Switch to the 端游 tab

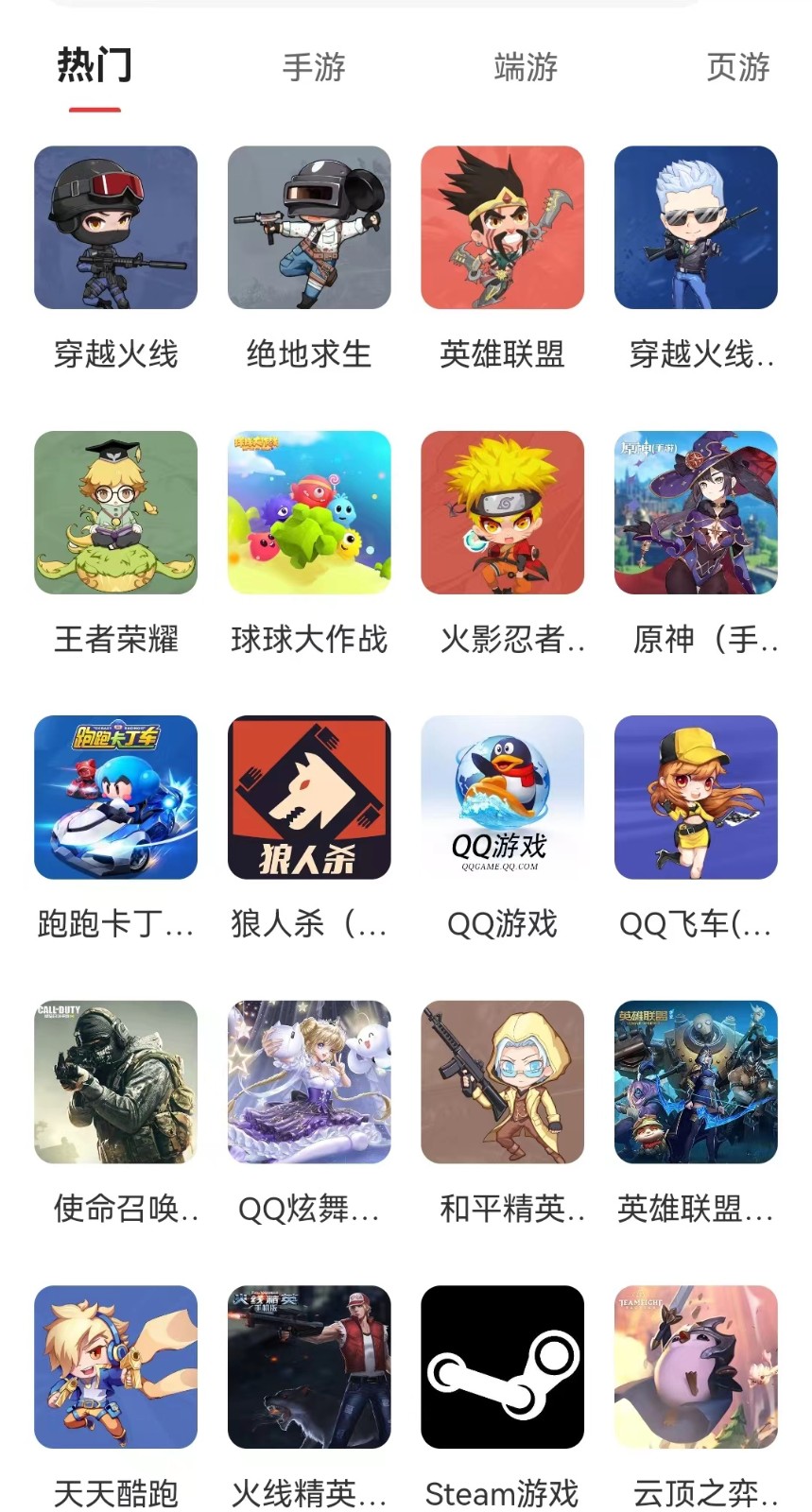pyautogui.click(x=526, y=67)
